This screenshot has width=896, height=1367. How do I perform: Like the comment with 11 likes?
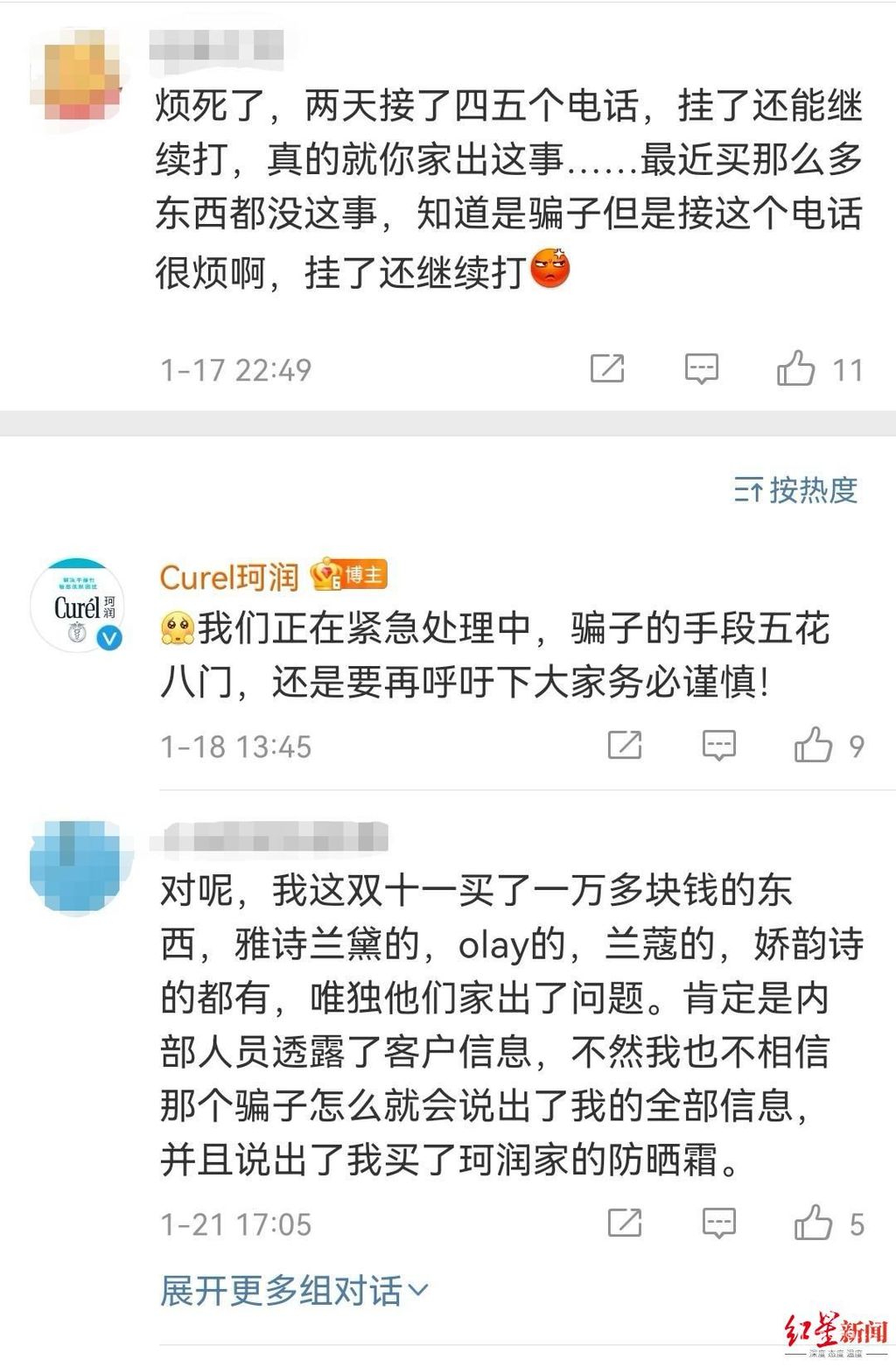[x=795, y=368]
